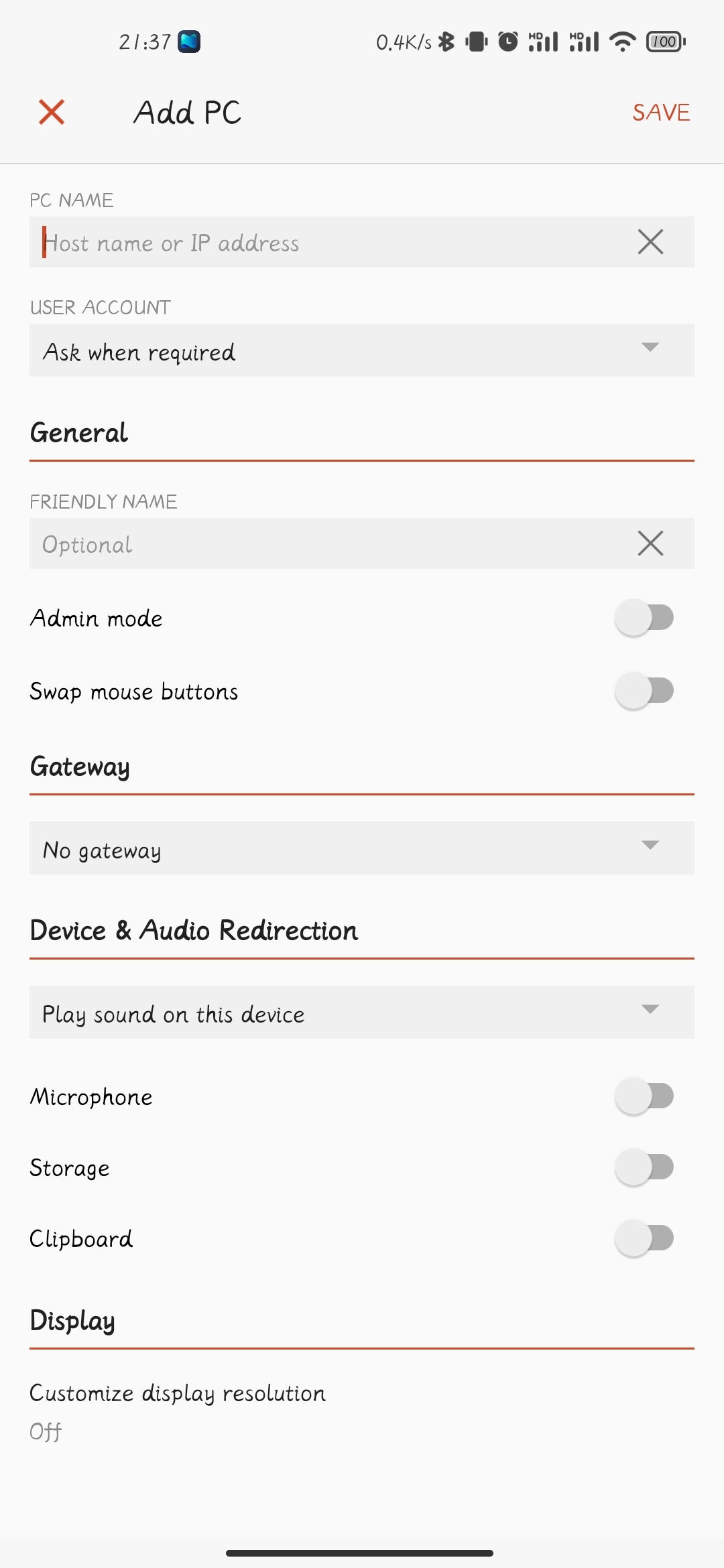Switch on Clipboard redirection

click(x=644, y=1238)
